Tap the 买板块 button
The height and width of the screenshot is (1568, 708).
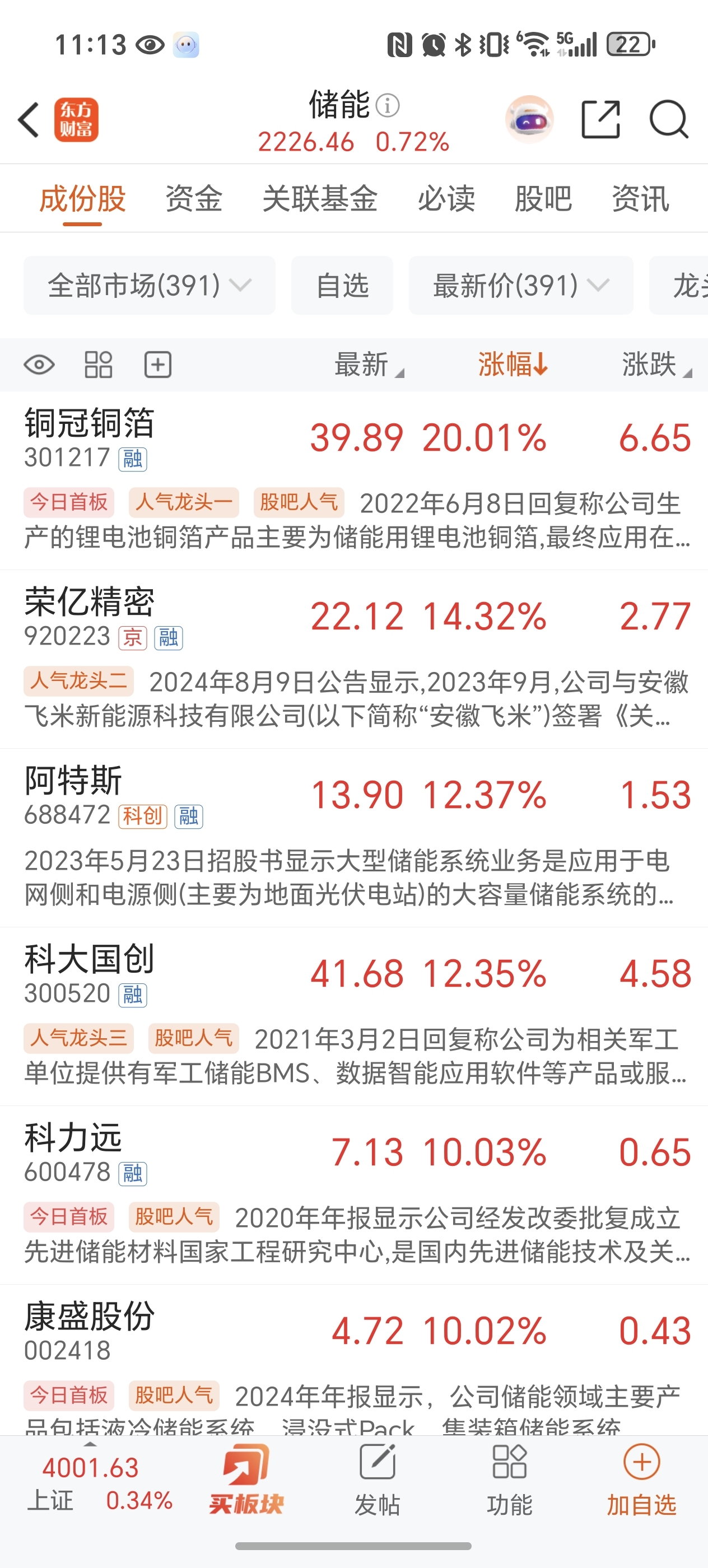pos(246,1480)
